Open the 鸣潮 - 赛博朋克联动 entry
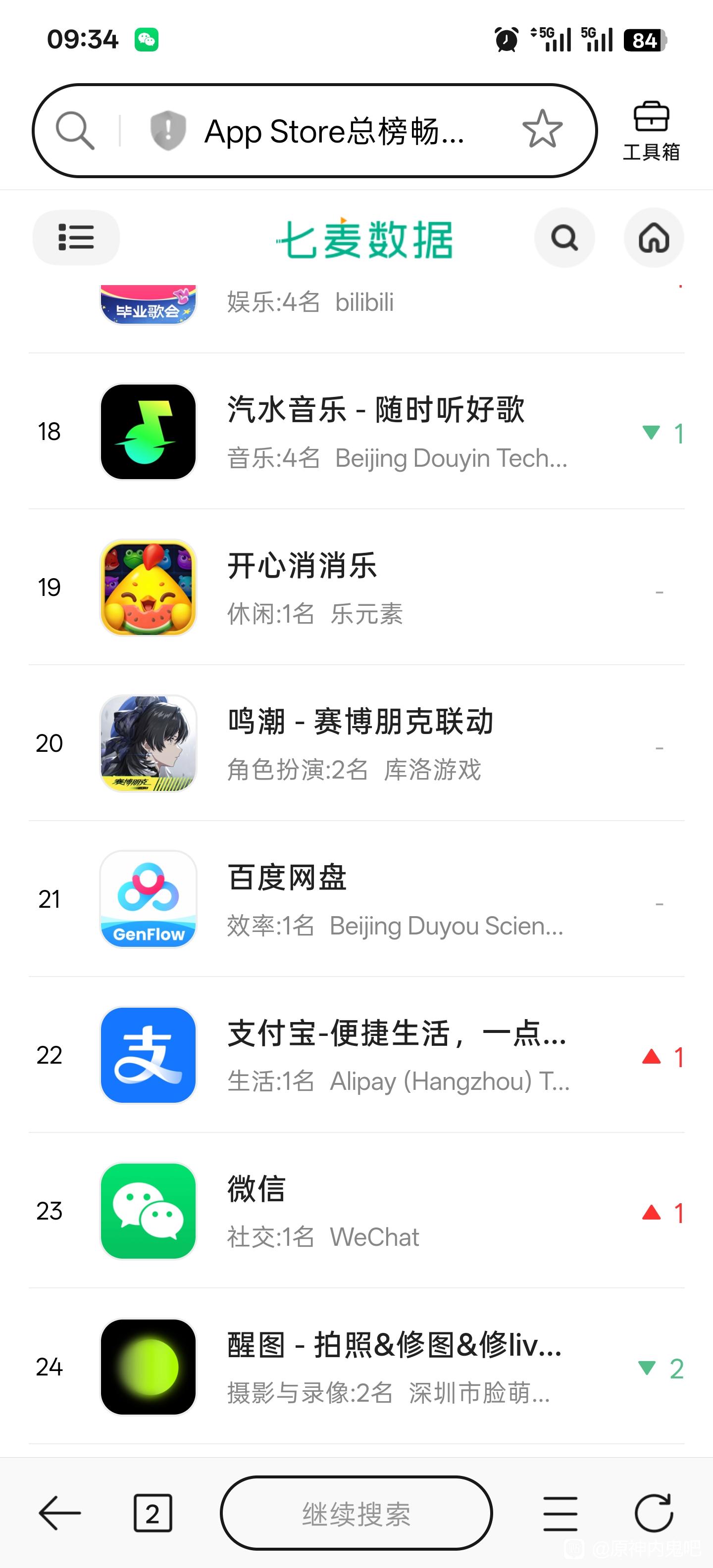This screenshot has width=713, height=1568. pos(356,743)
